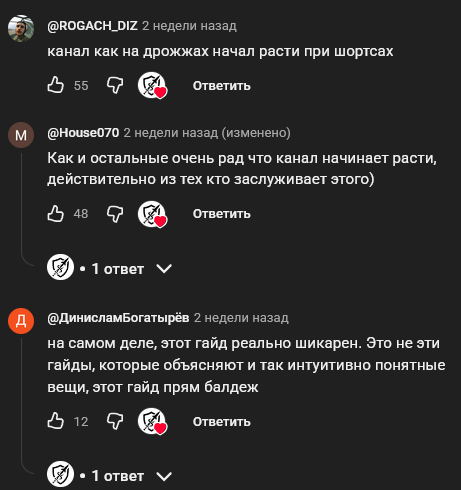Like the comment by @House070
The image size is (461, 490).
pos(55,213)
